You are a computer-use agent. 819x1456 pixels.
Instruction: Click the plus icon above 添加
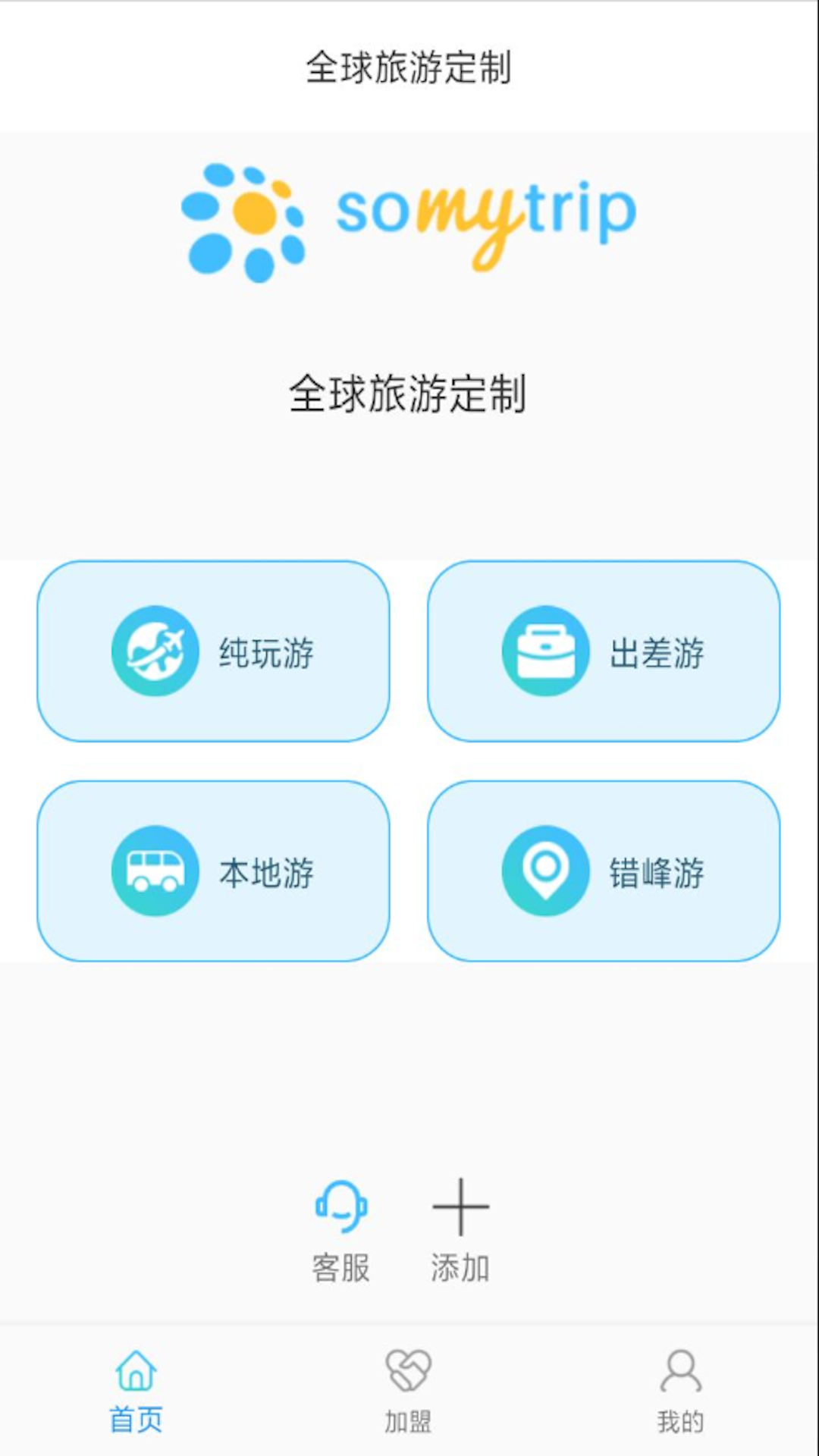[461, 1206]
